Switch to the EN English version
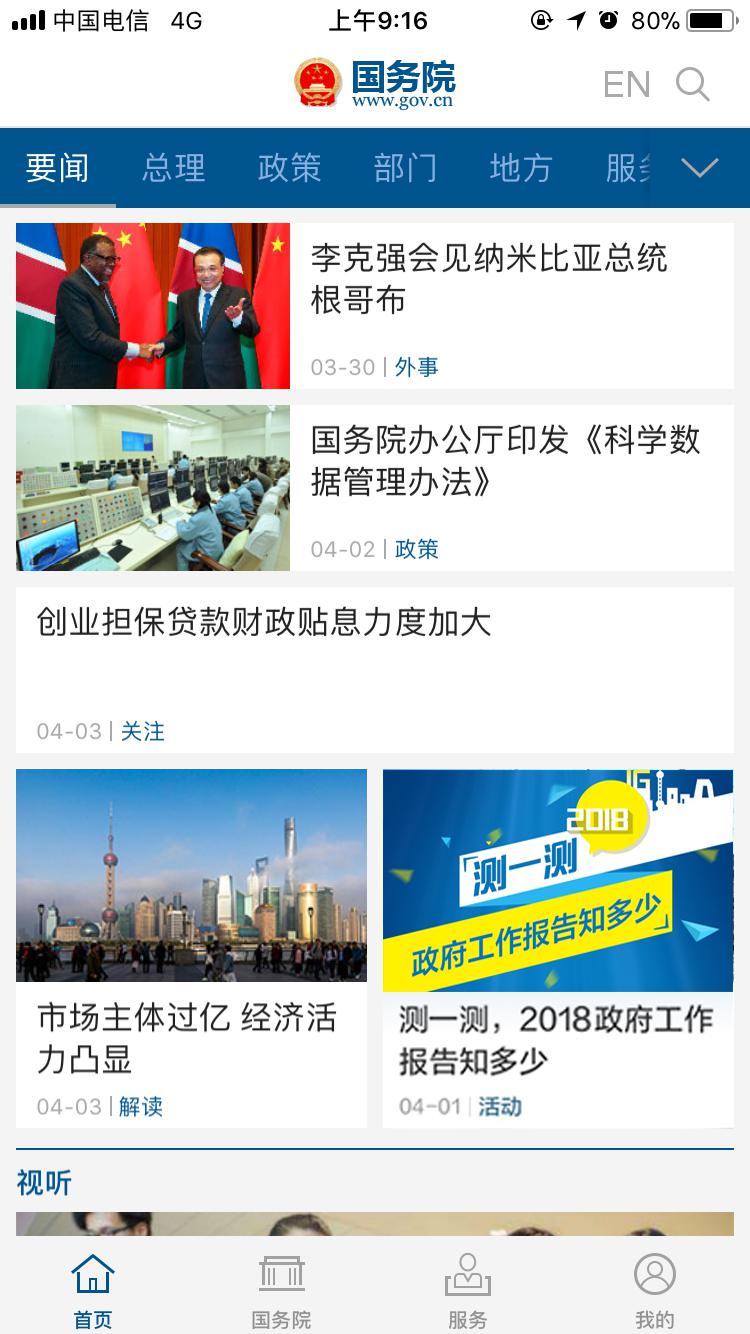 pyautogui.click(x=627, y=85)
